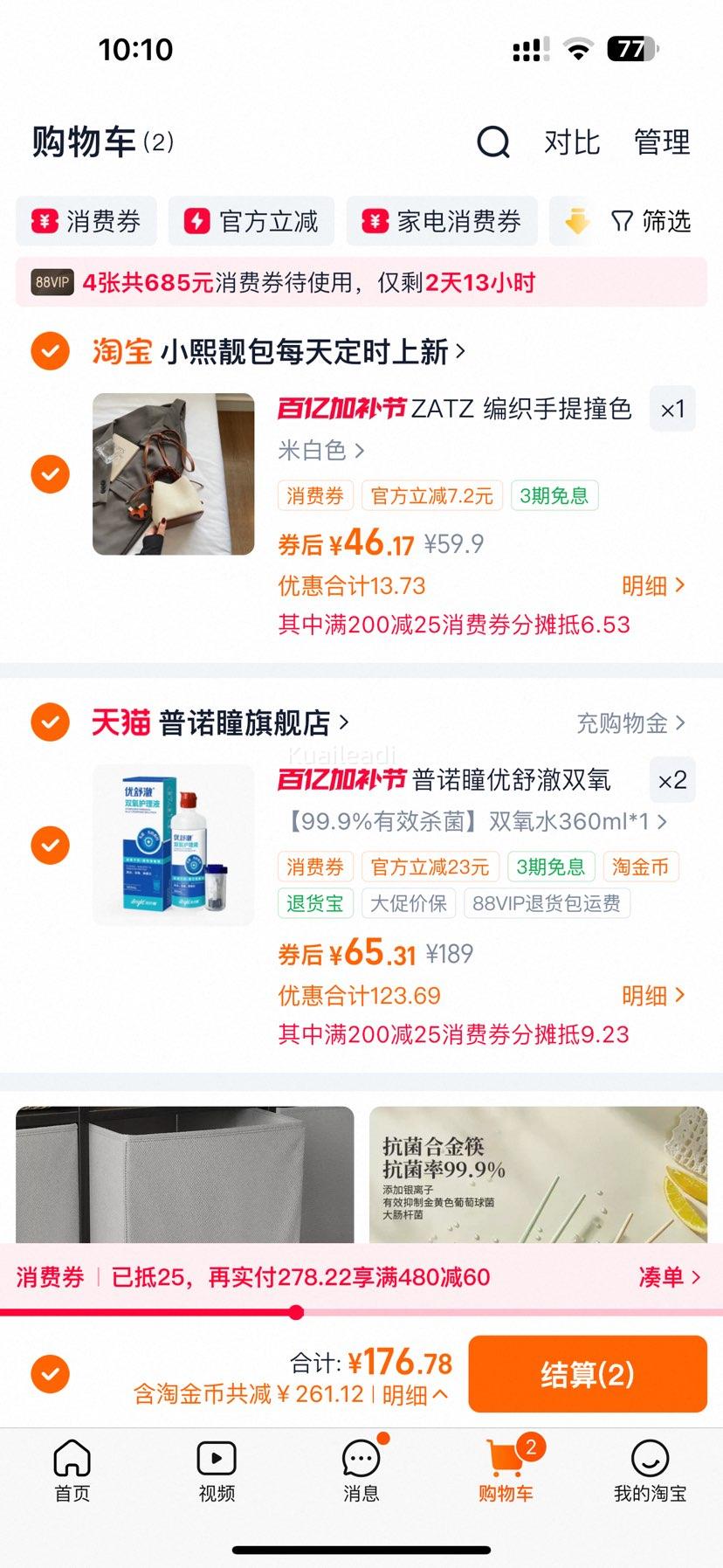Toggle the select-all checkbox next to 合计
This screenshot has width=723, height=1568.
coord(50,1373)
